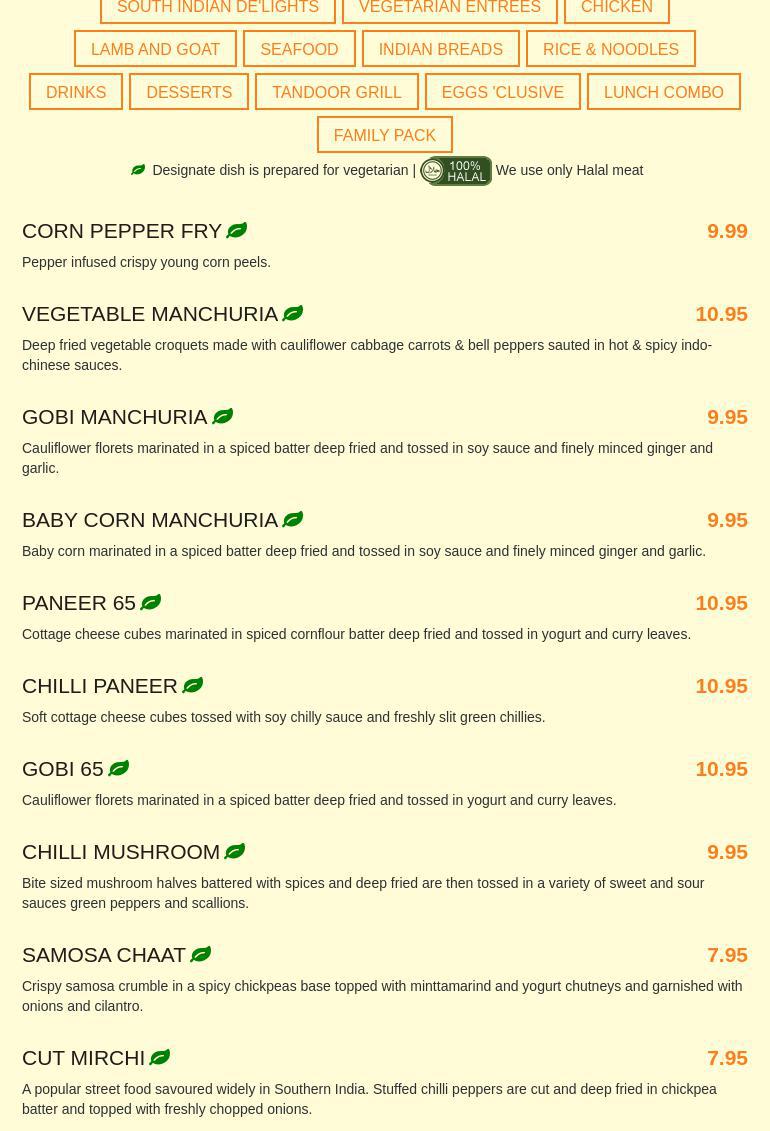This screenshot has width=770, height=1131.
Task: Select Indian Breads category
Action: coord(440,49)
